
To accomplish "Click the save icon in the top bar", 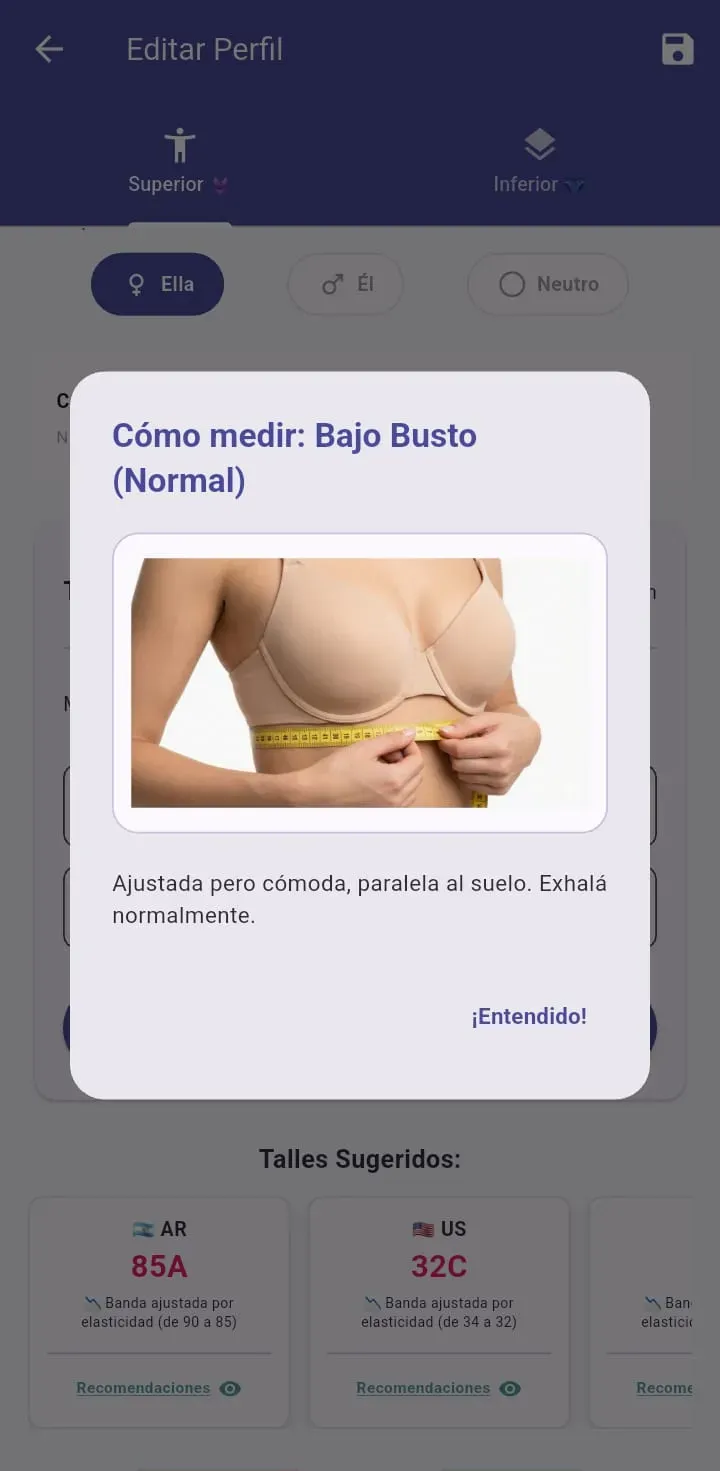I will (677, 48).
